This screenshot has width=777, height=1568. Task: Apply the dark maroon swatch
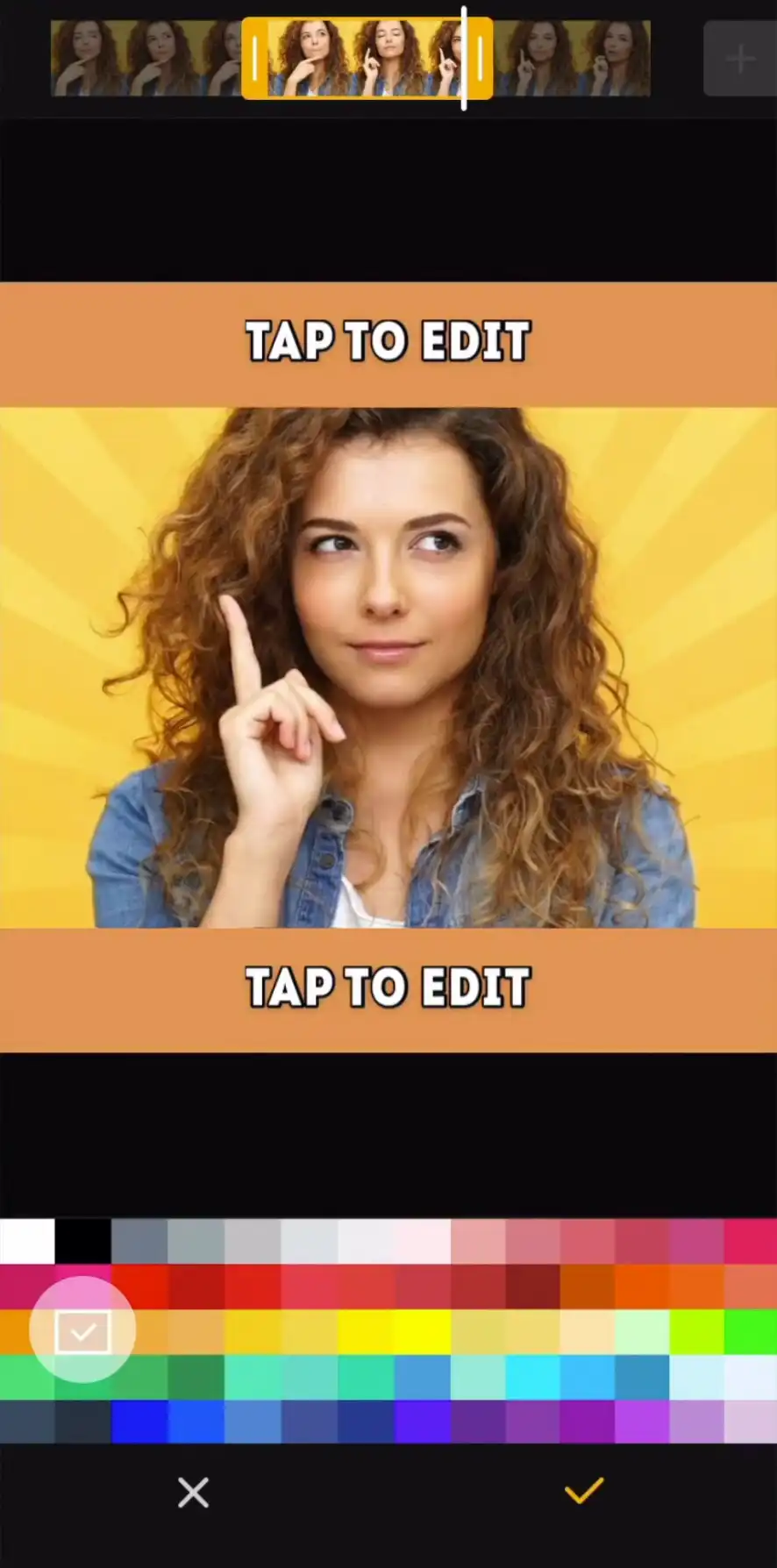pyautogui.click(x=532, y=1286)
